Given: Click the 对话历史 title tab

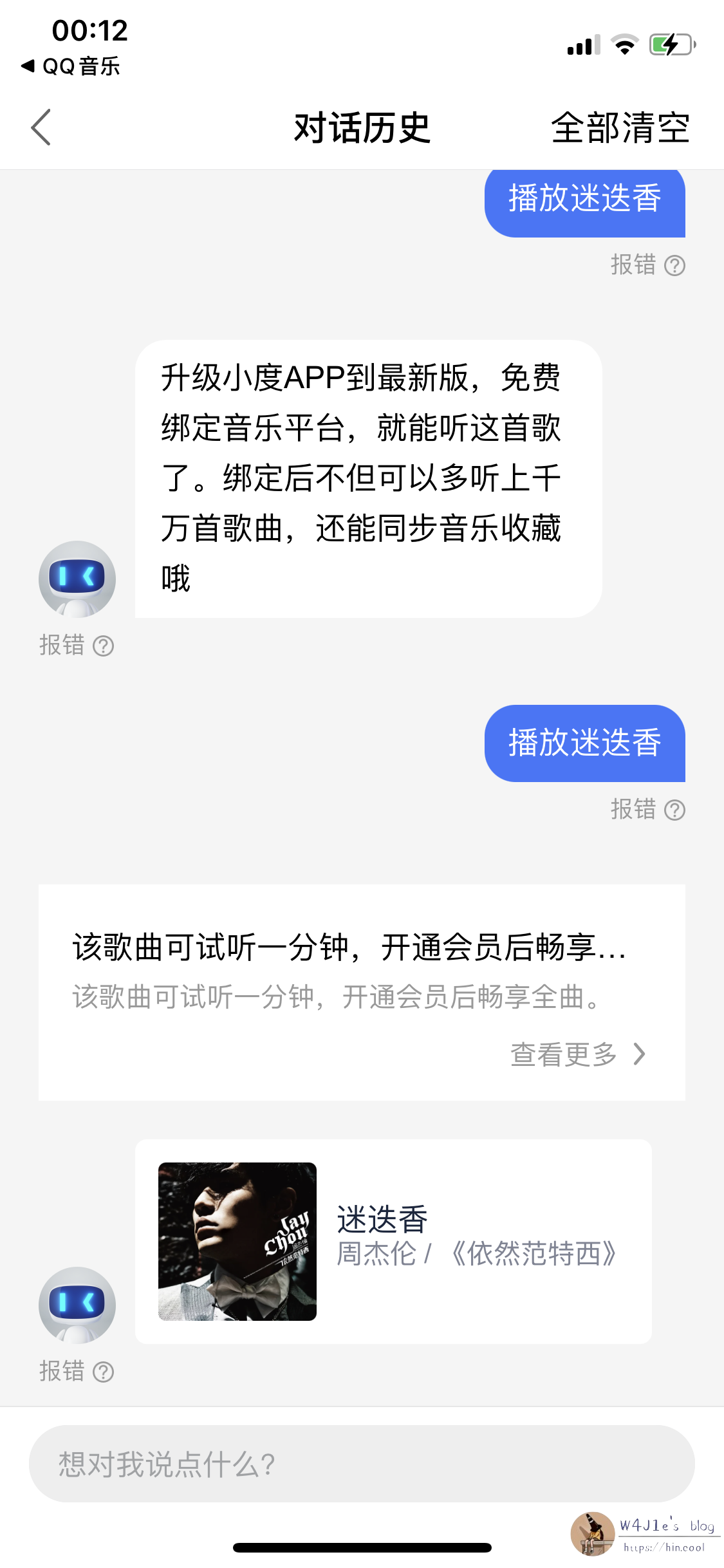Looking at the screenshot, I should (362, 127).
